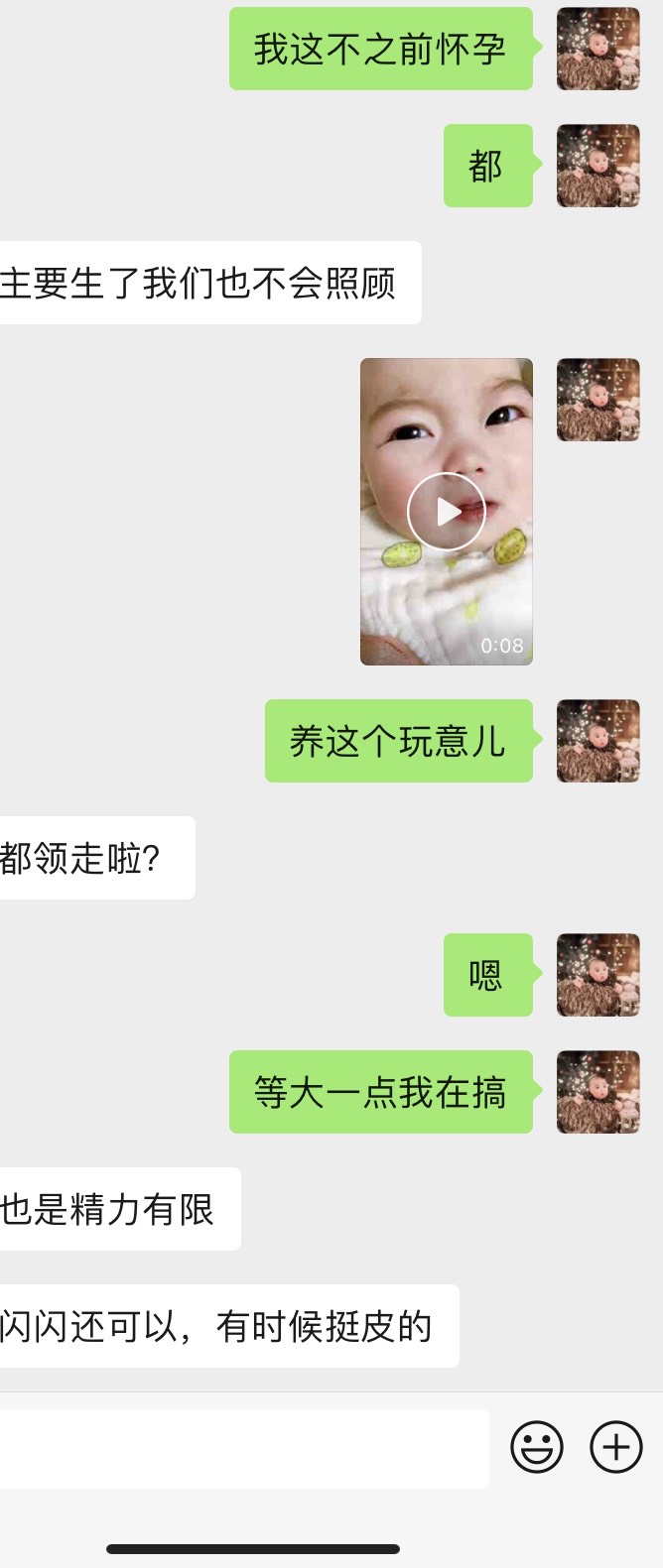
Task: Open sender avatar beside 等大一点我在搞
Action: pyautogui.click(x=597, y=1092)
